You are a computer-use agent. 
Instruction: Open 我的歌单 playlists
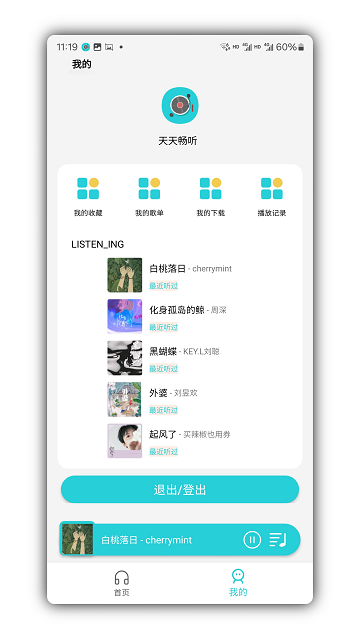pos(149,197)
